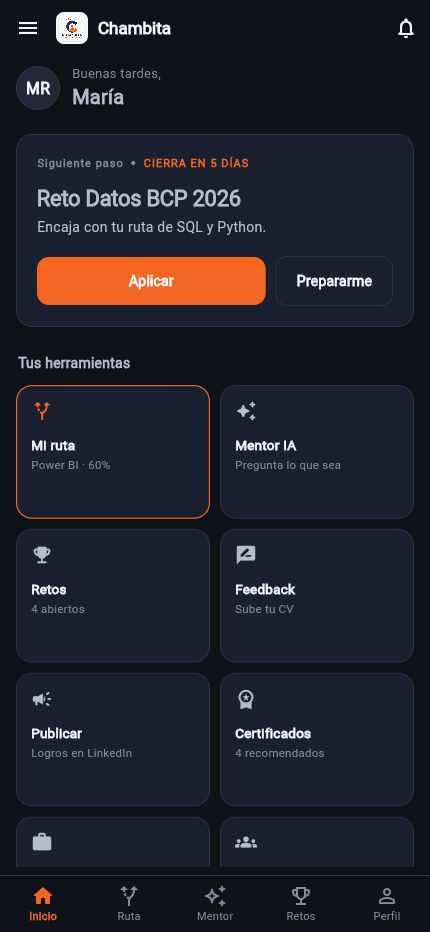Viewport: 430px width, 932px height.
Task: Open the Mentor IA card
Action: pos(317,452)
